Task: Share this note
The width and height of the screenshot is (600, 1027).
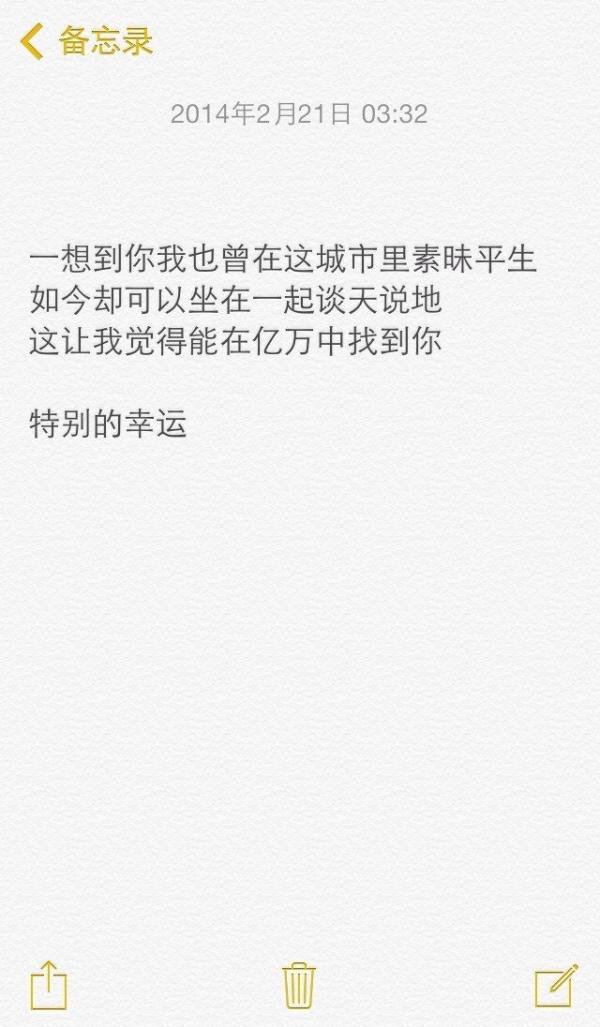Action: 49,984
